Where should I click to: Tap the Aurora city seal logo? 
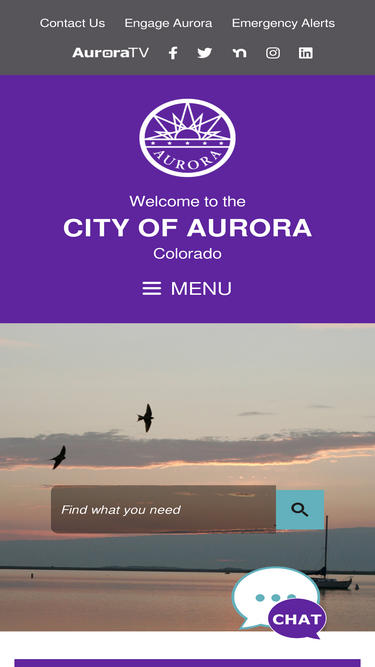188,137
